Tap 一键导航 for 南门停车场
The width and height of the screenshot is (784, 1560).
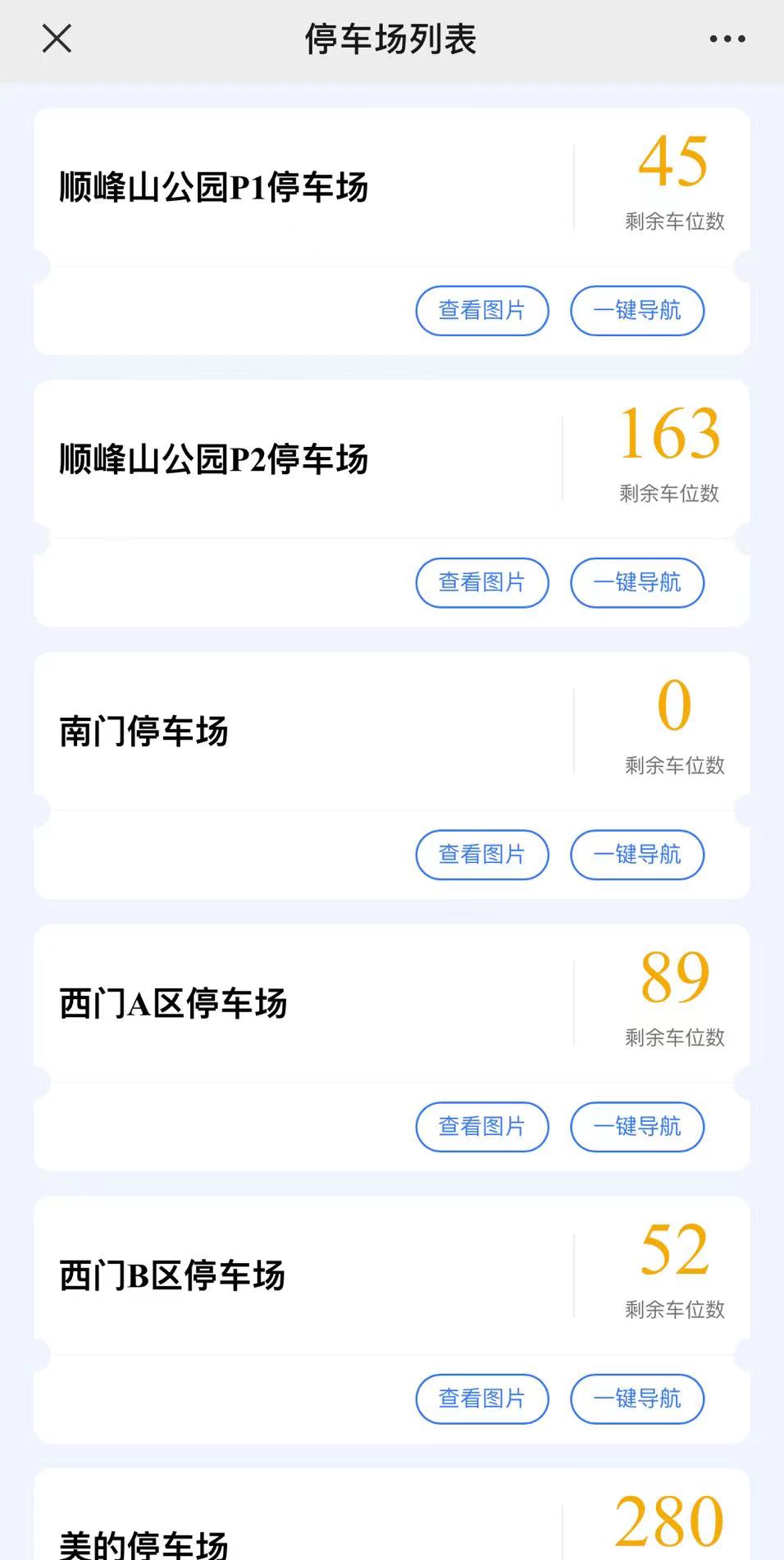[636, 855]
